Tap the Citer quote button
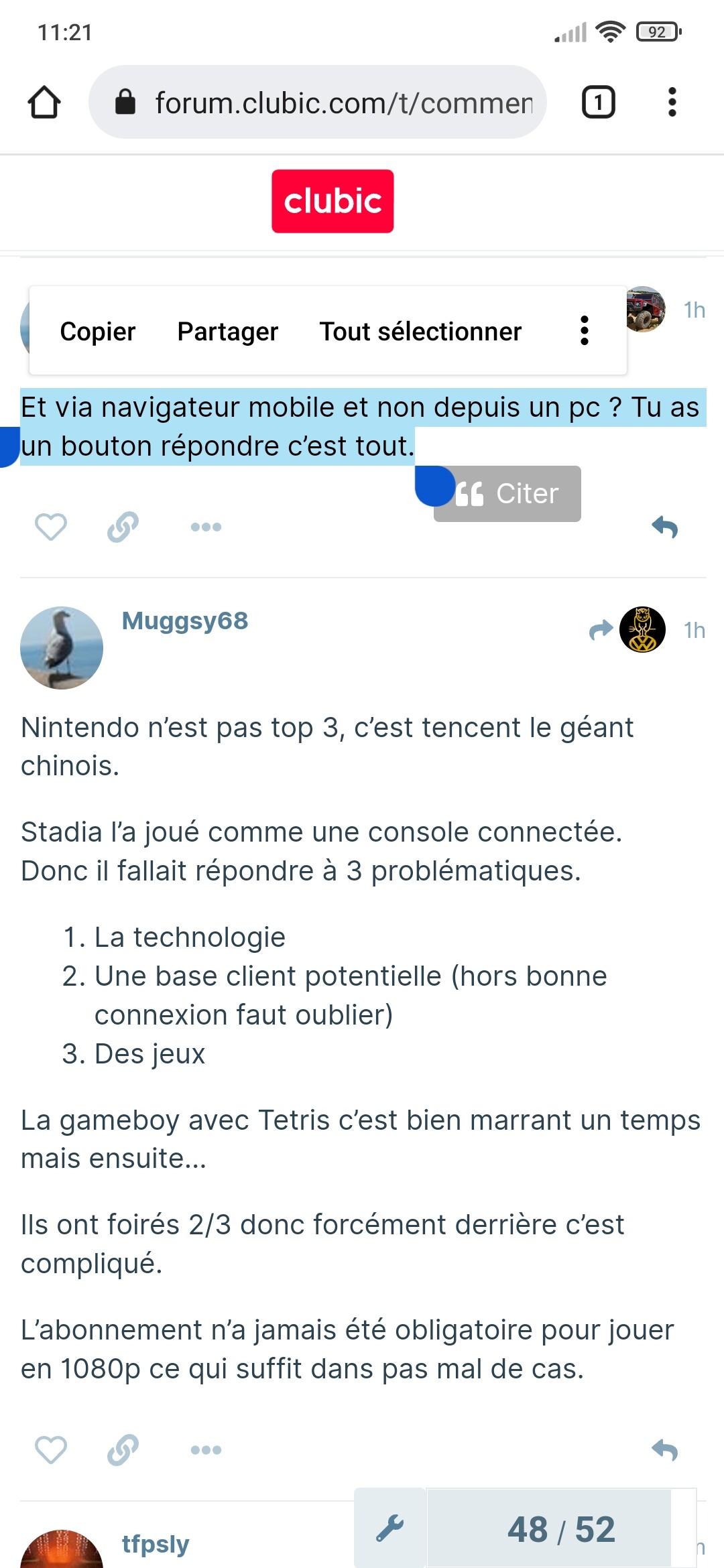724x1568 pixels. [507, 494]
